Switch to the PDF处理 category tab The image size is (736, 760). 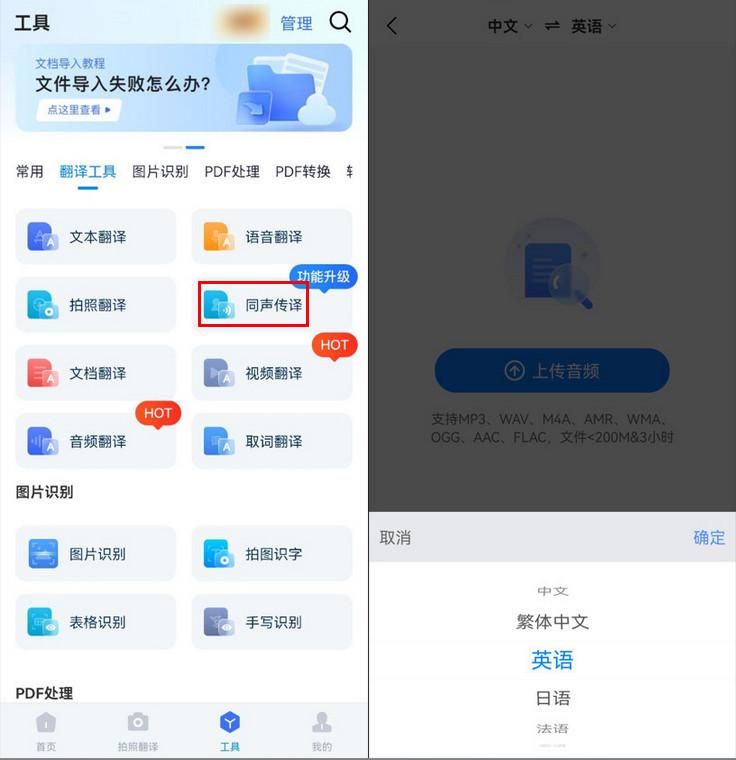[x=231, y=170]
